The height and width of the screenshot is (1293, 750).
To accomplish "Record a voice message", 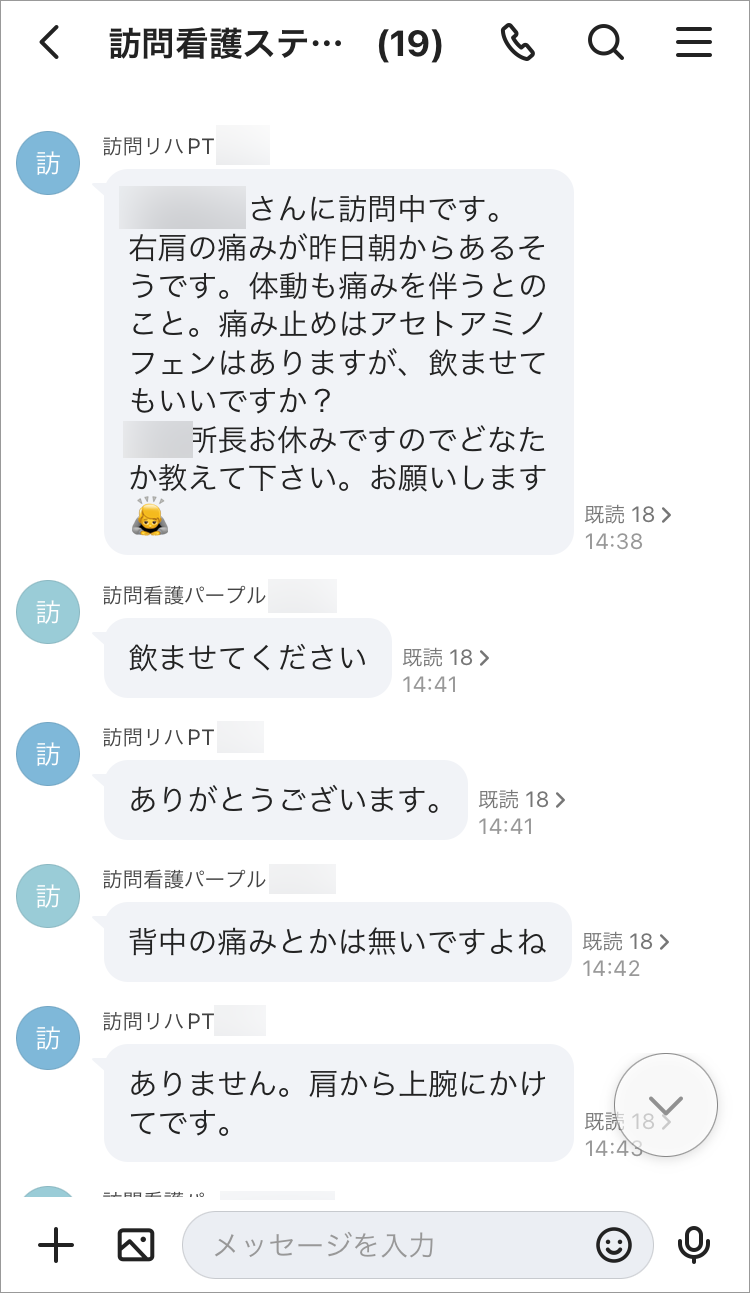I will 693,1245.
